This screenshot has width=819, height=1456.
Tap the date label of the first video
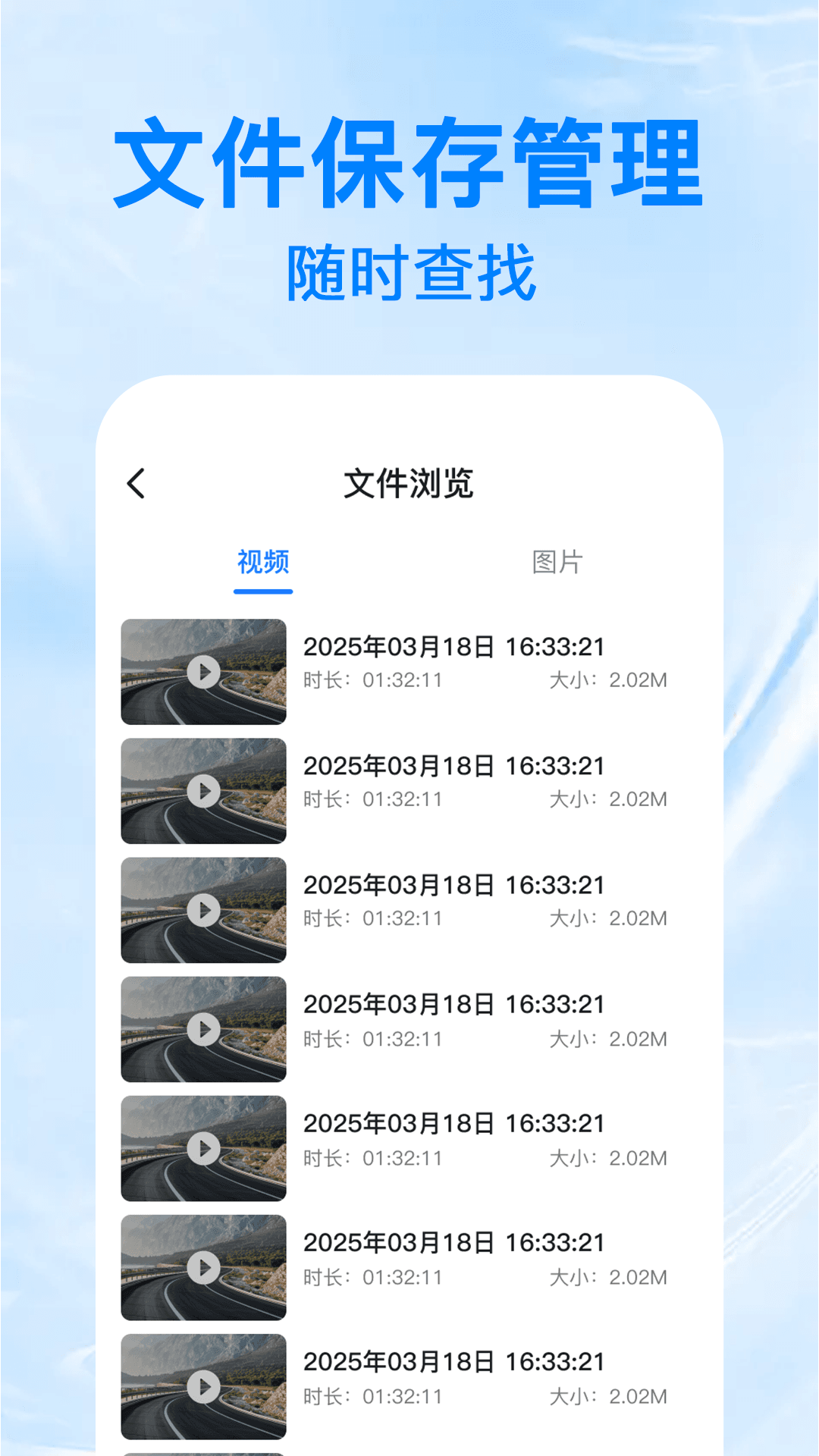tap(453, 648)
